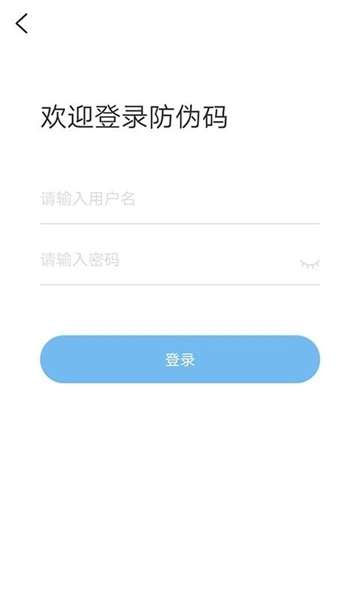
Task: Toggle password visibility with the eye icon
Action: click(310, 264)
